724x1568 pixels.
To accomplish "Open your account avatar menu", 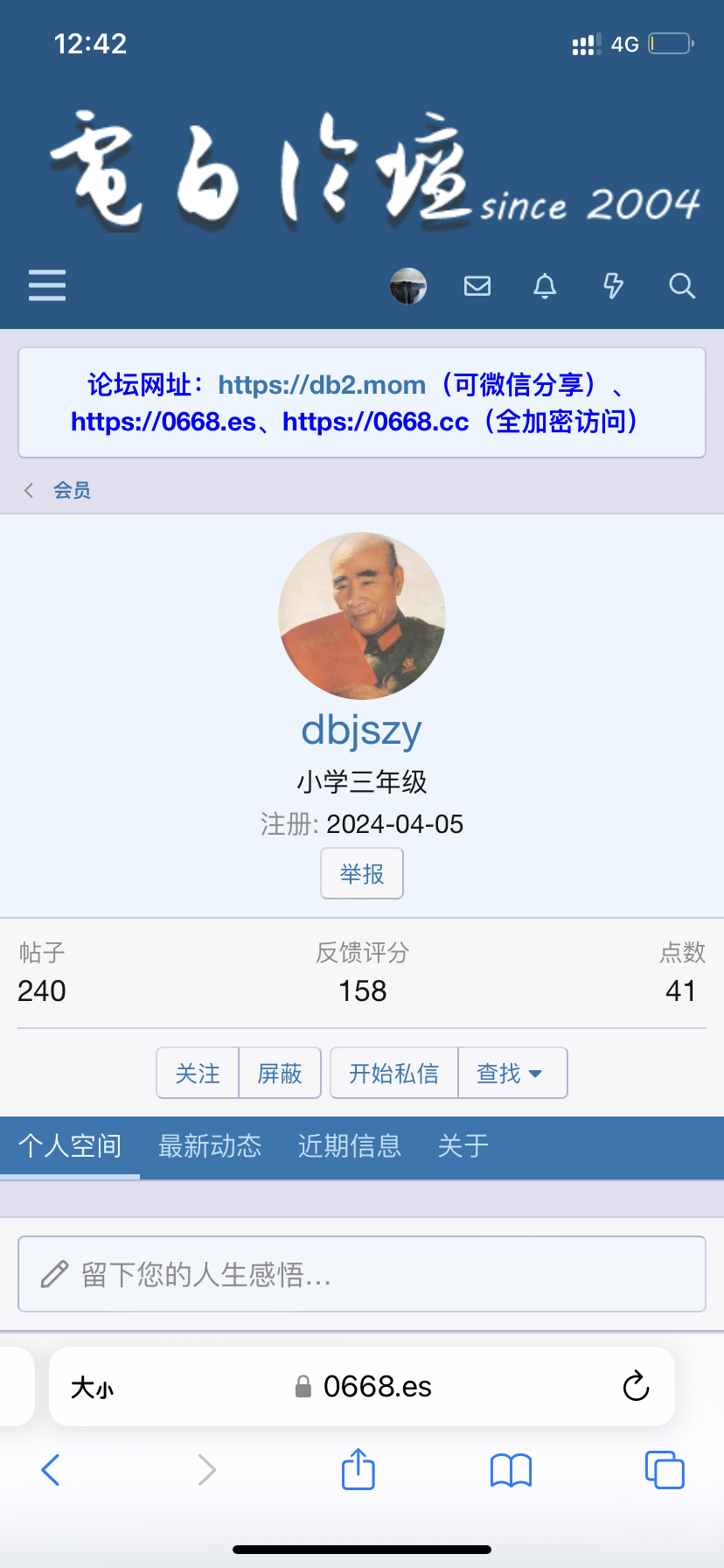I will coord(407,285).
